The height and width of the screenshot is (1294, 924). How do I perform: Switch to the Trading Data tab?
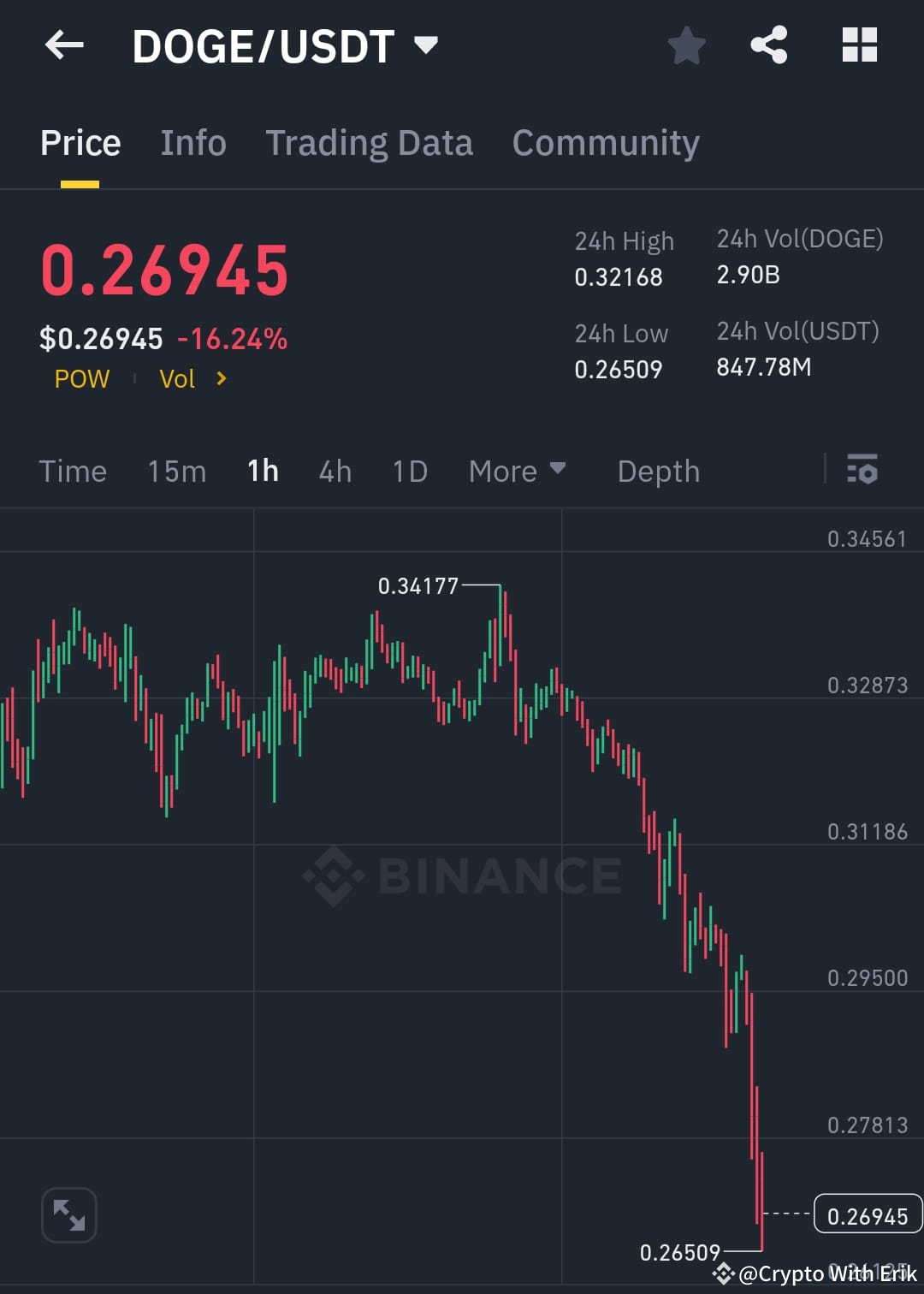click(x=370, y=142)
